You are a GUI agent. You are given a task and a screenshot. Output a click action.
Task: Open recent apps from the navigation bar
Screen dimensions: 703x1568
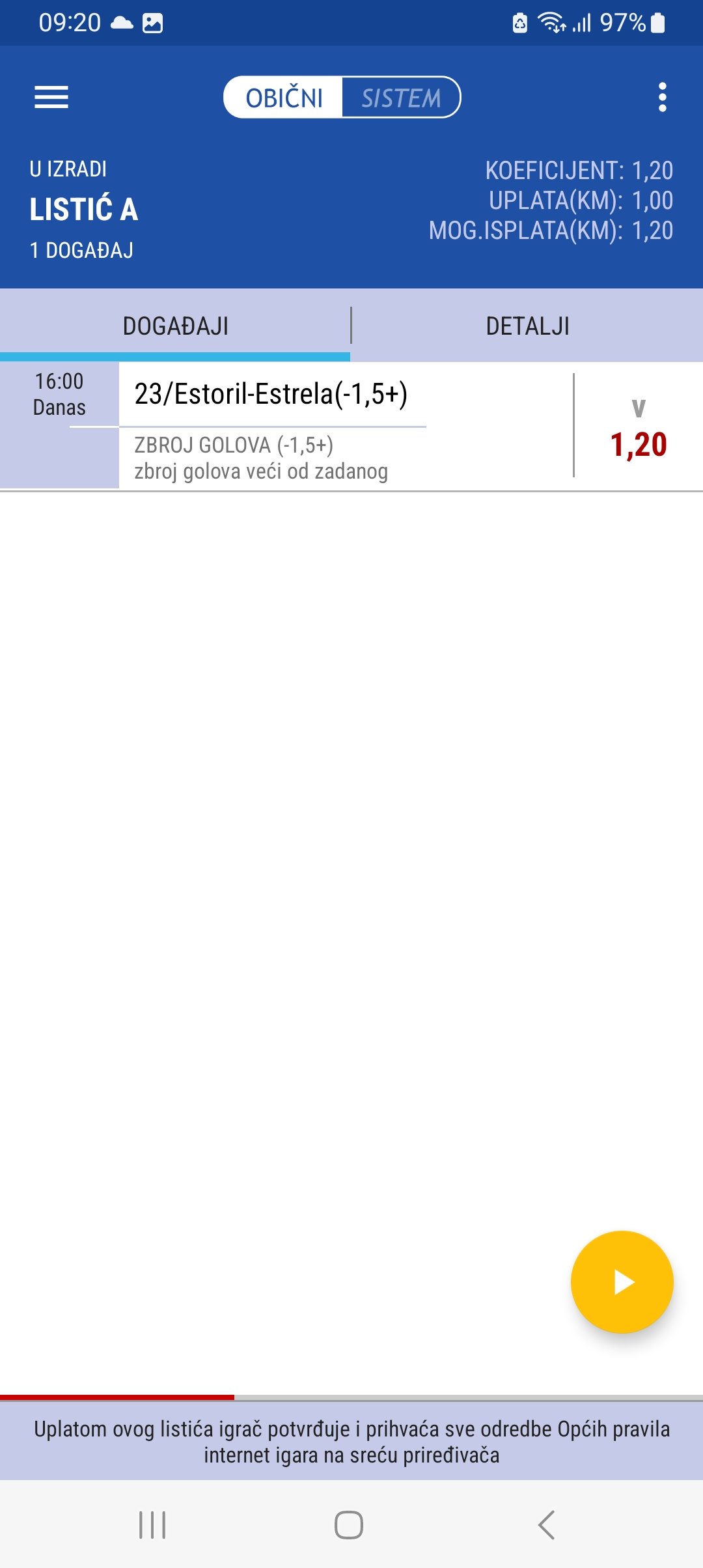click(152, 1525)
